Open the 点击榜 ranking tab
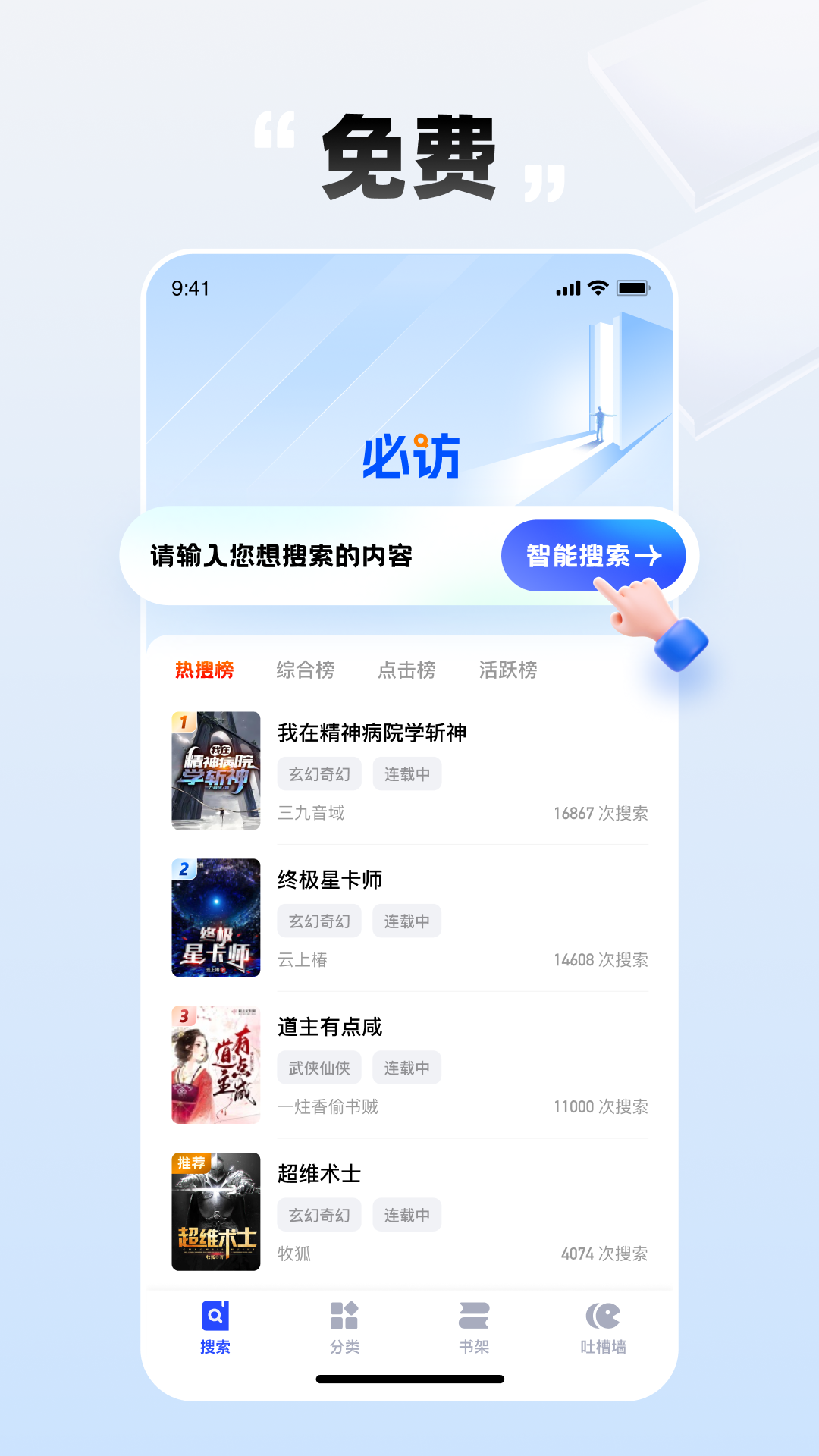 407,670
